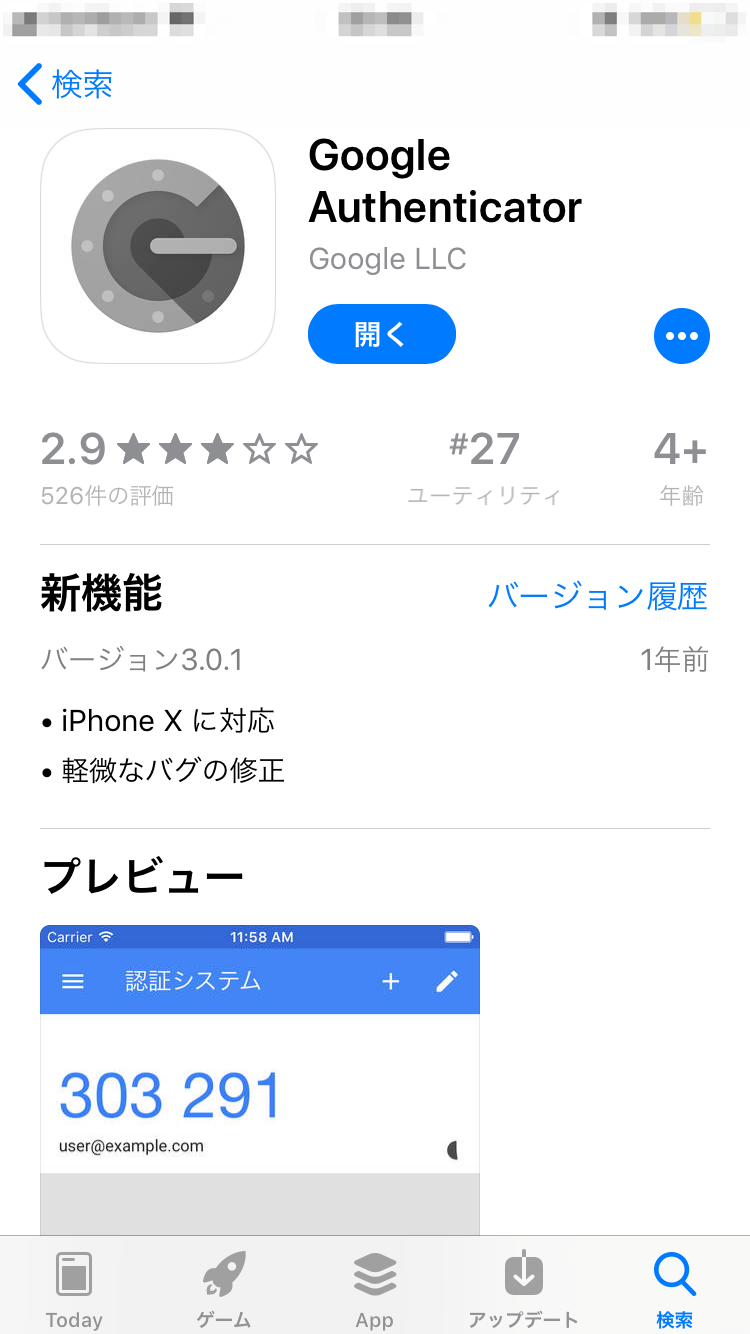The image size is (750, 1334).
Task: Open バージョン履歴 link
Action: click(x=597, y=596)
